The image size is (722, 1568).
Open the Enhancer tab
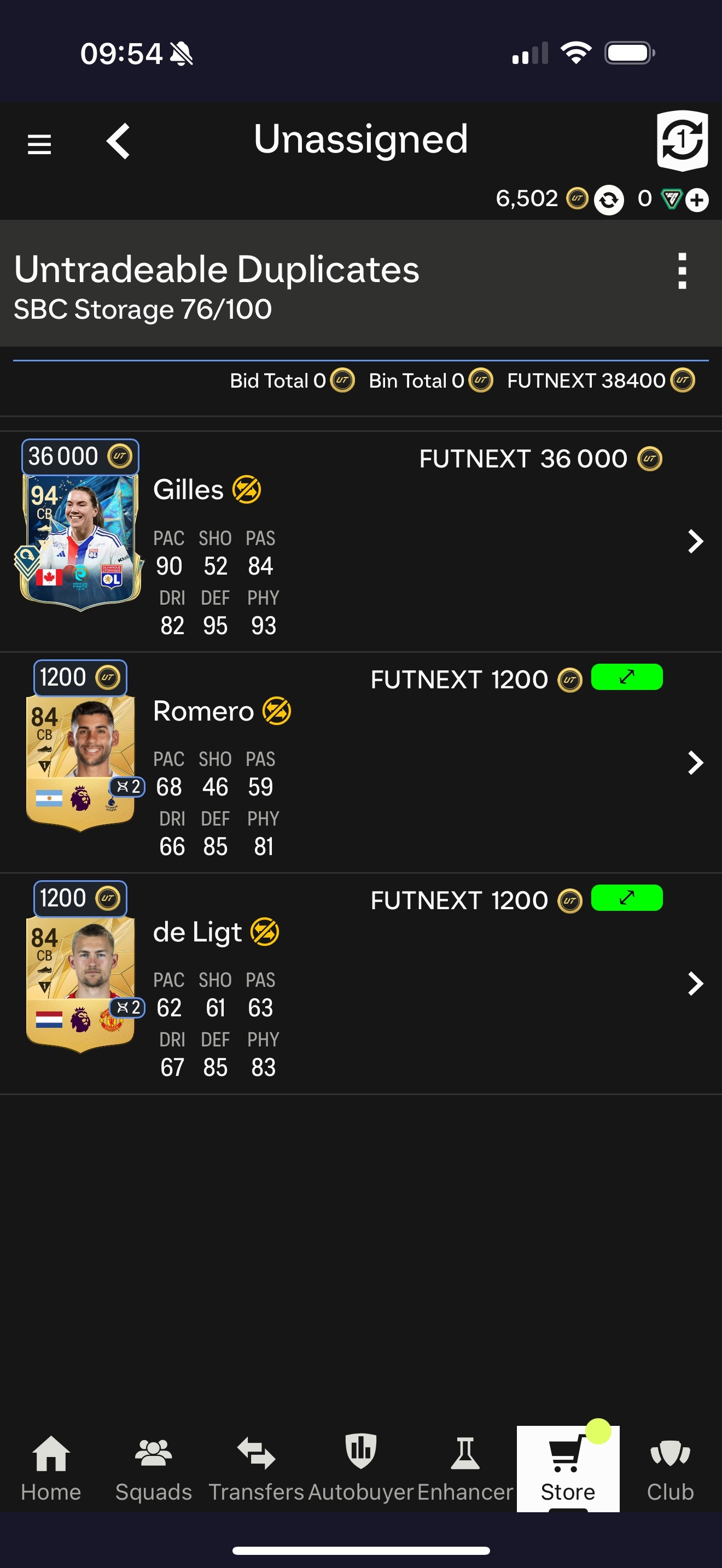tap(465, 1468)
